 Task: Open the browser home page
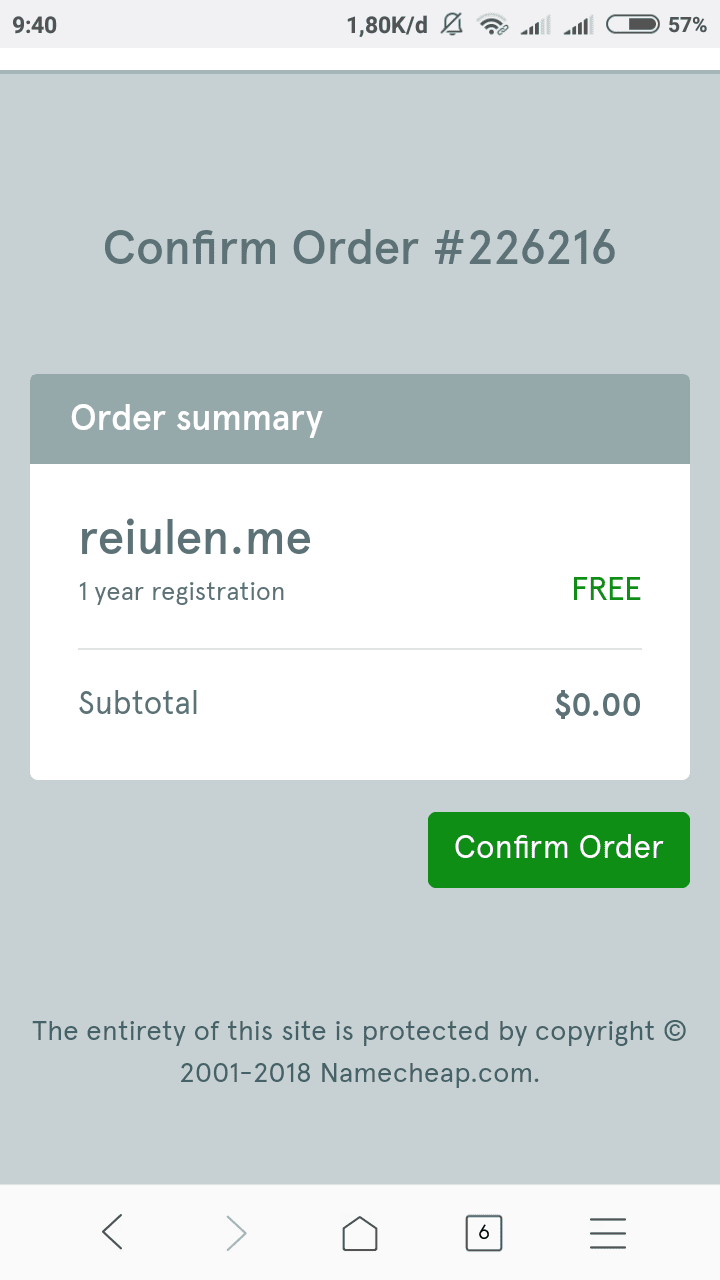click(x=360, y=1233)
